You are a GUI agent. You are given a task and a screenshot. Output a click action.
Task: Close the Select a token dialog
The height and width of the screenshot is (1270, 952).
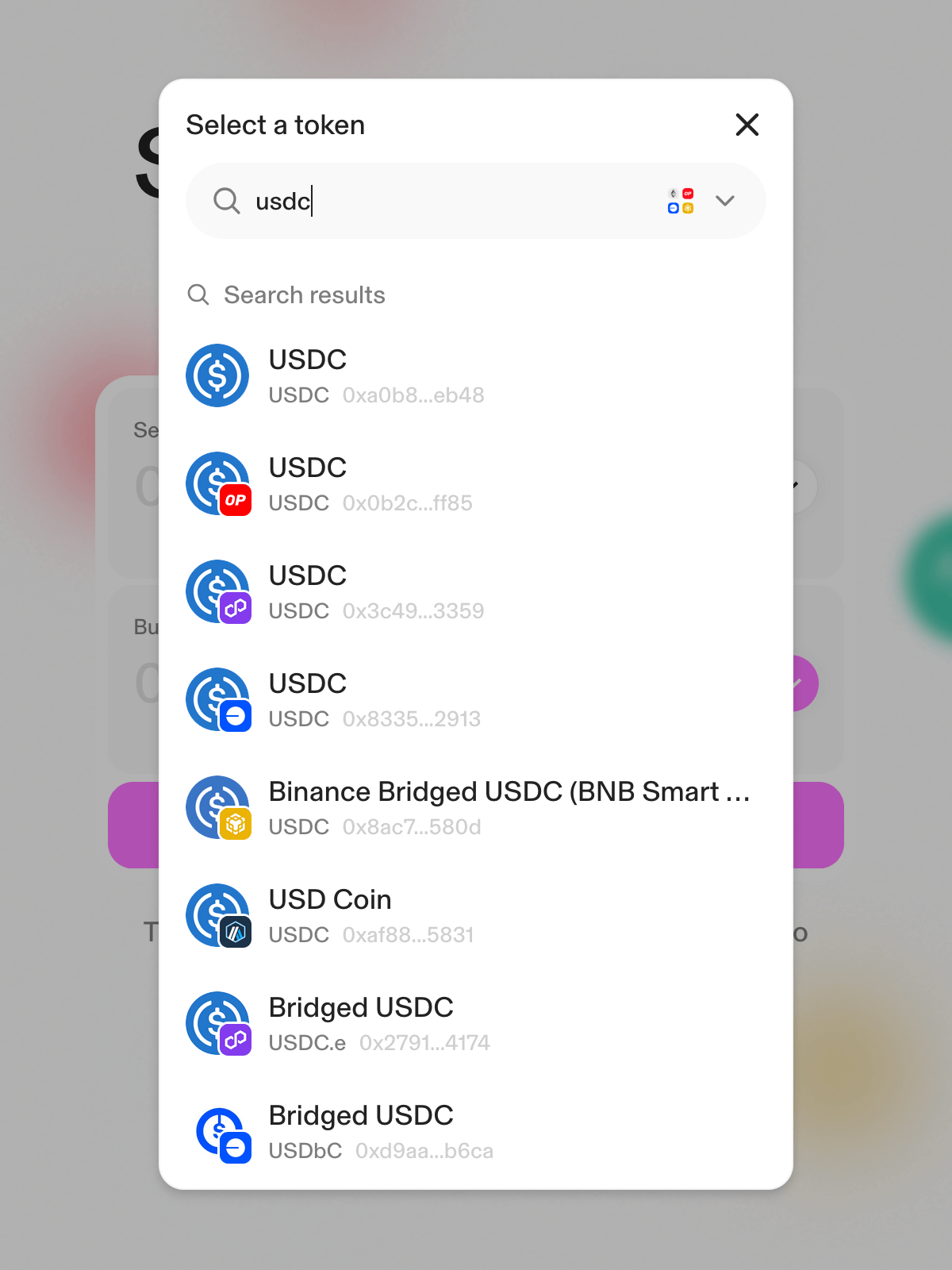pos(747,125)
